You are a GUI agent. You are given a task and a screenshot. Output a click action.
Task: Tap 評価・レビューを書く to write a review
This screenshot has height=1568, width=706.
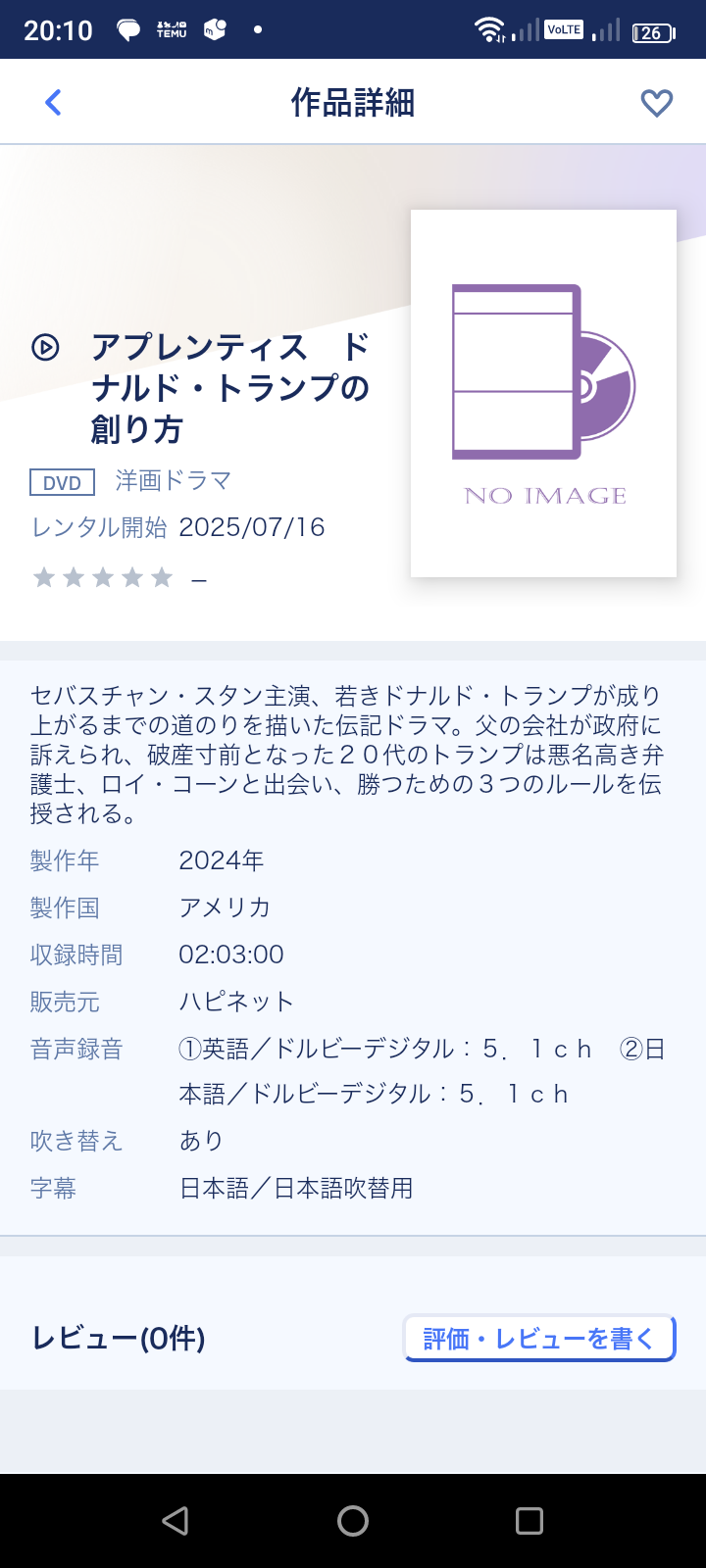coord(539,1339)
